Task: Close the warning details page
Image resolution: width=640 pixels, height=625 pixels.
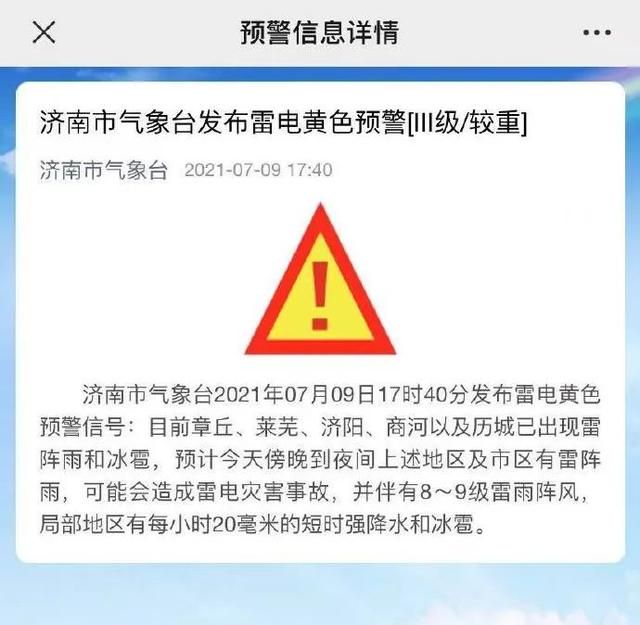Action: click(x=44, y=32)
